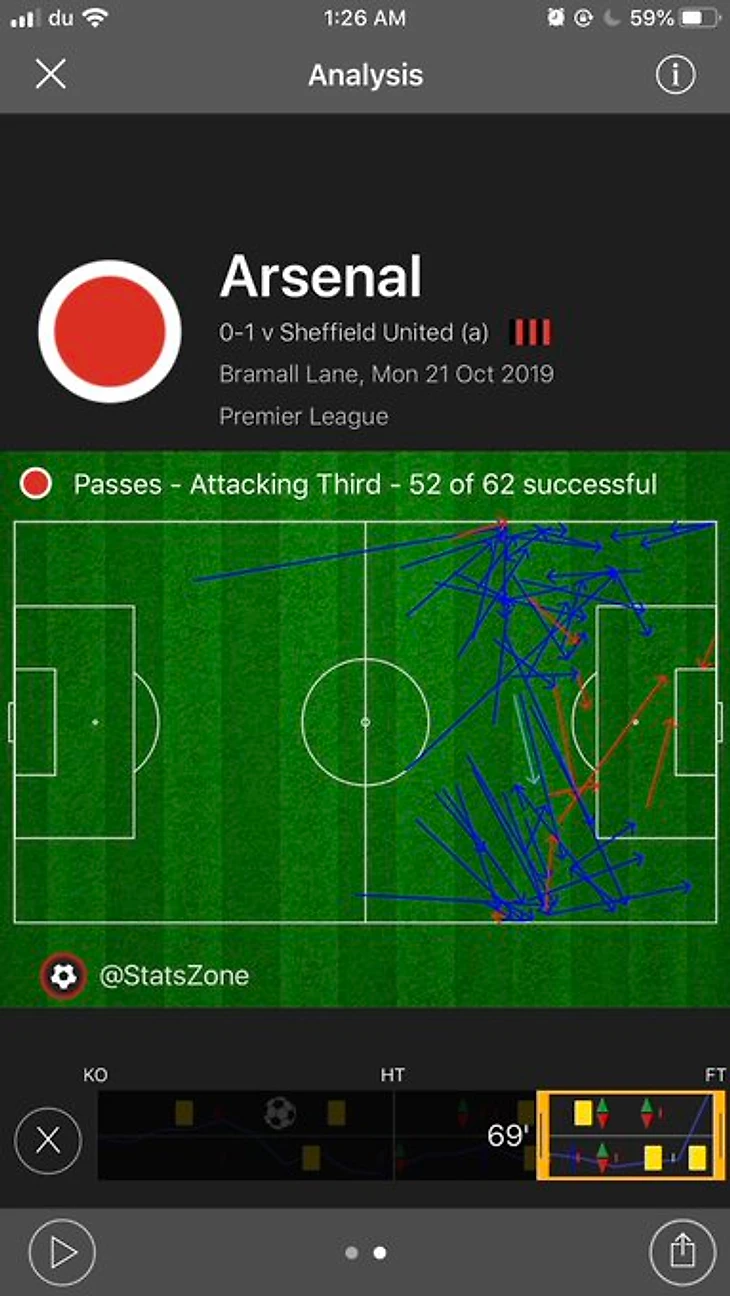Viewport: 730px width, 1296px height.
Task: Tap the highlighted timeline window after 69'
Action: [x=631, y=1135]
